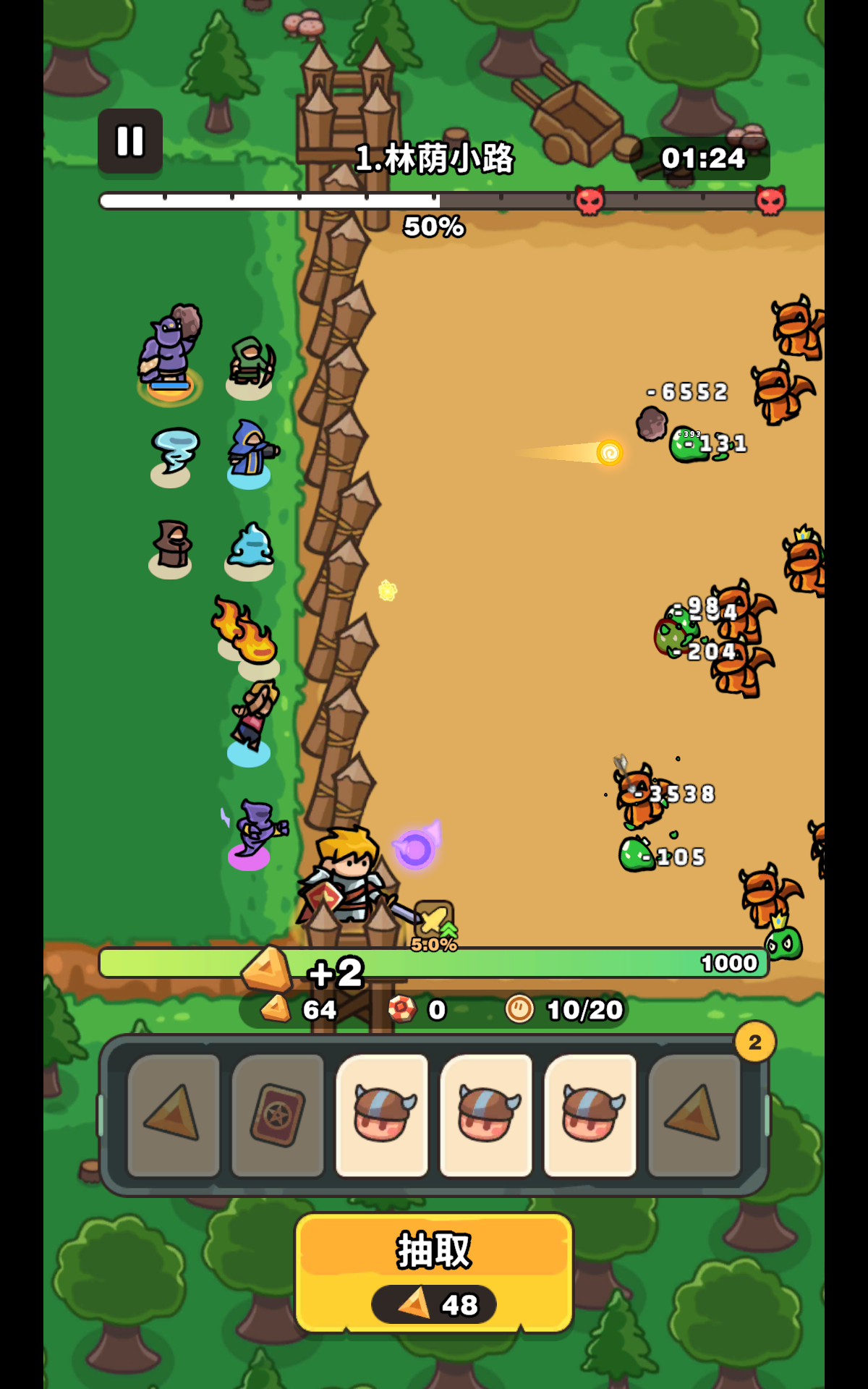Select the green hooded archer unit
868x1389 pixels.
pos(251,363)
